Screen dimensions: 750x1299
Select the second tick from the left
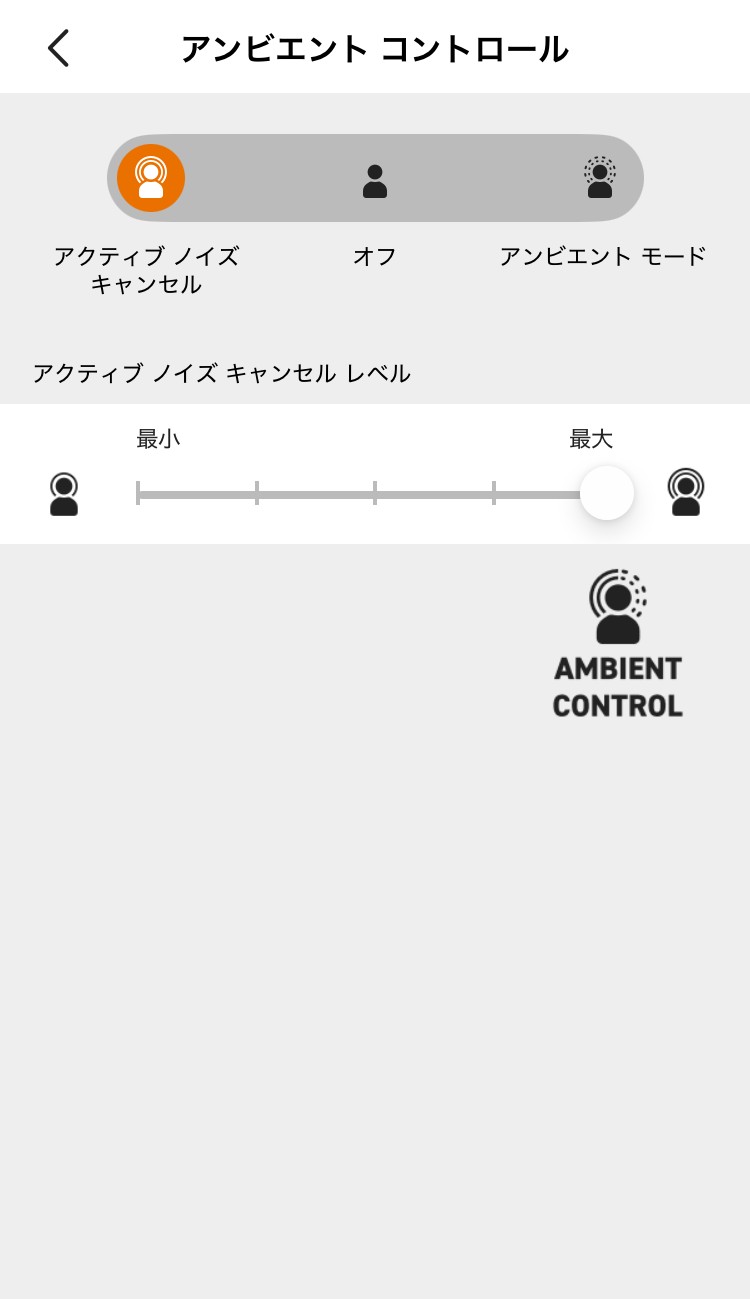click(x=257, y=493)
